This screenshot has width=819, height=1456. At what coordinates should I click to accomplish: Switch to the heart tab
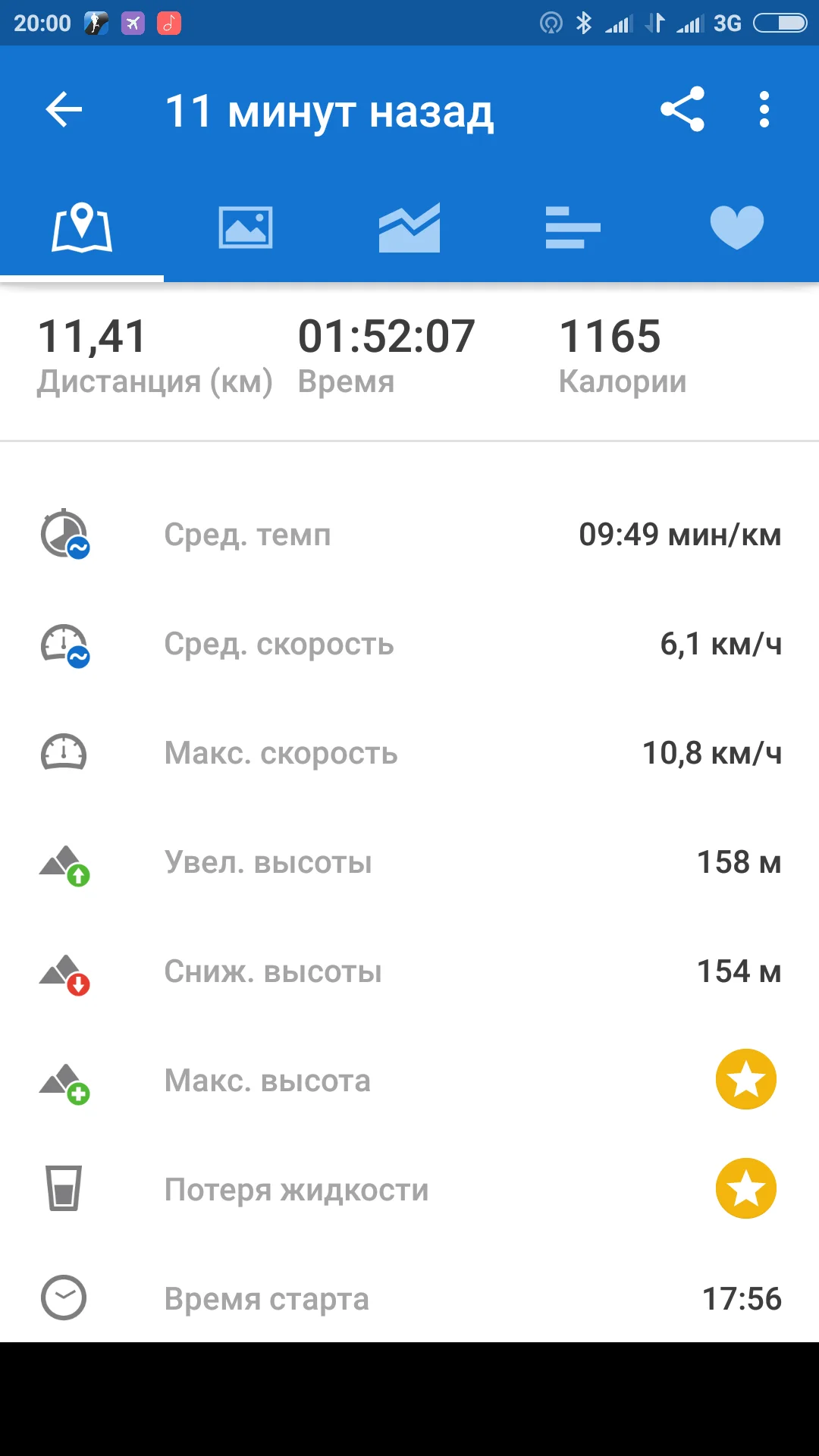coord(737,227)
